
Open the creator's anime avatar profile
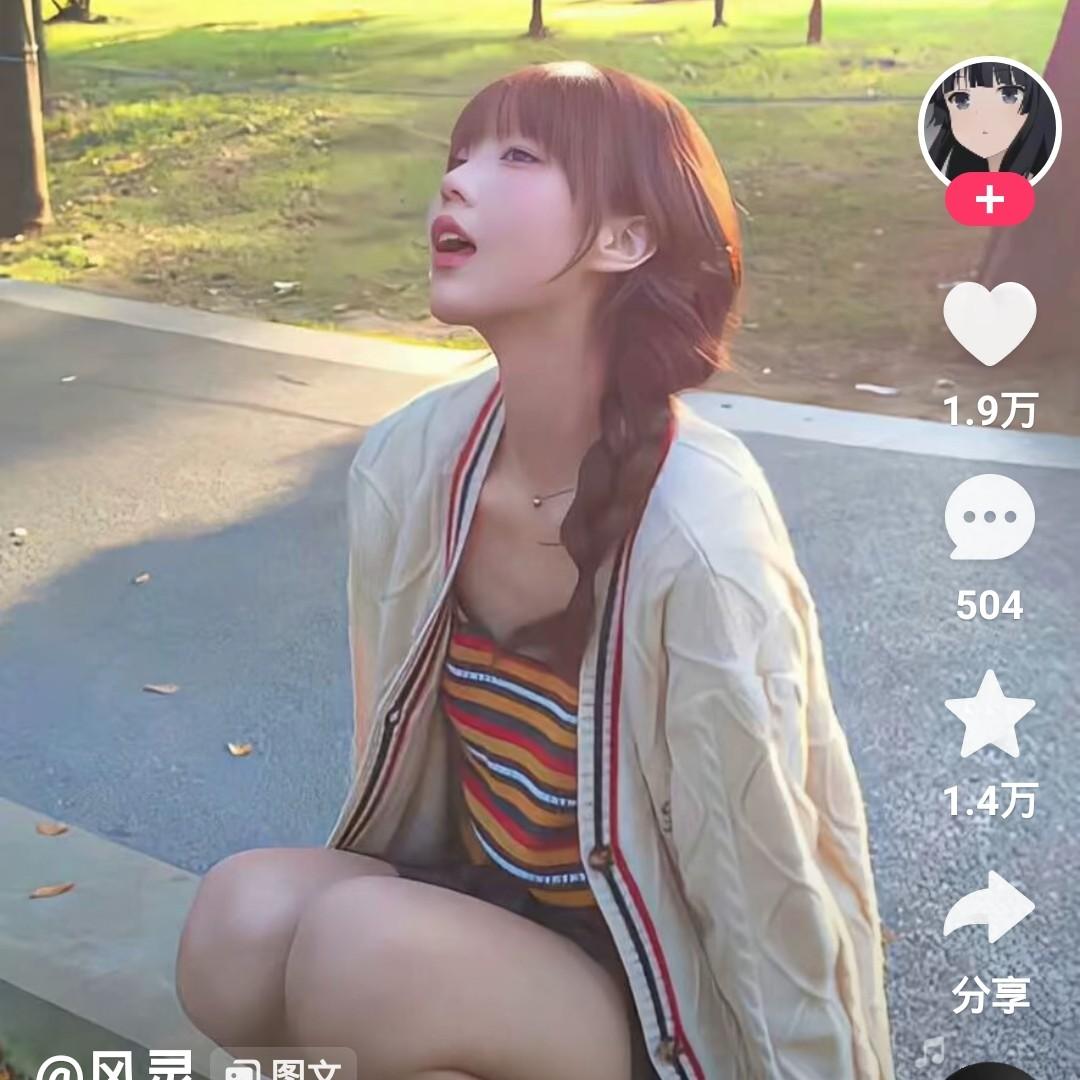point(989,120)
